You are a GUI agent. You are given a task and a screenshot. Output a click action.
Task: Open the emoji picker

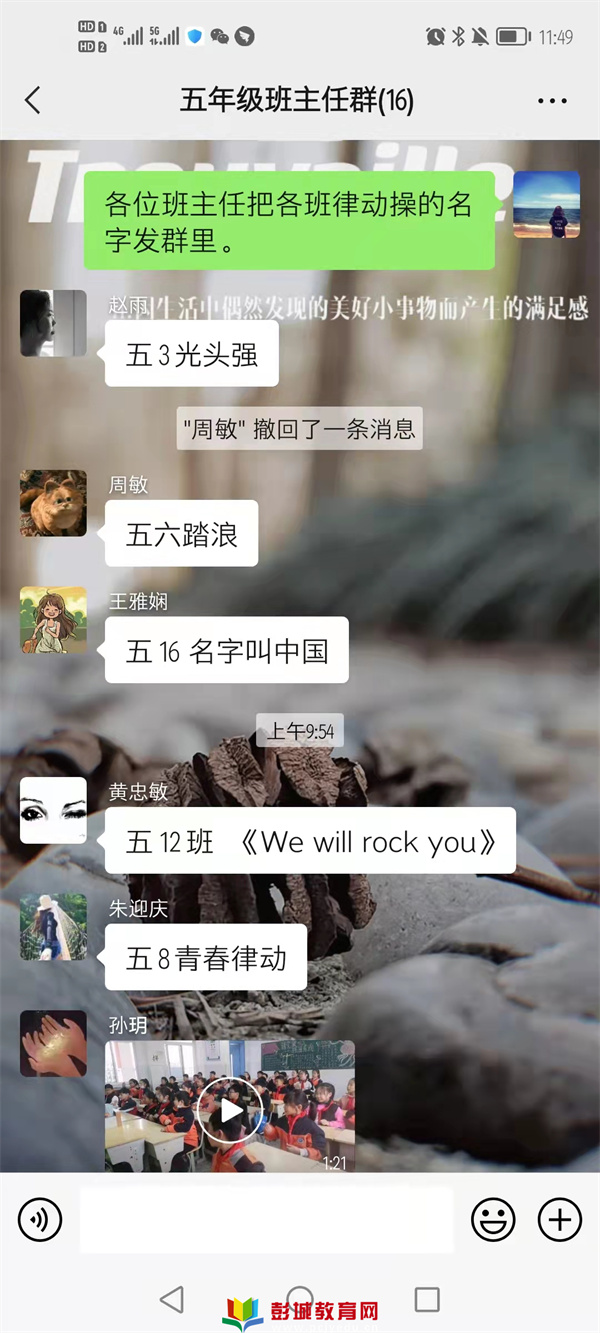tap(493, 1220)
